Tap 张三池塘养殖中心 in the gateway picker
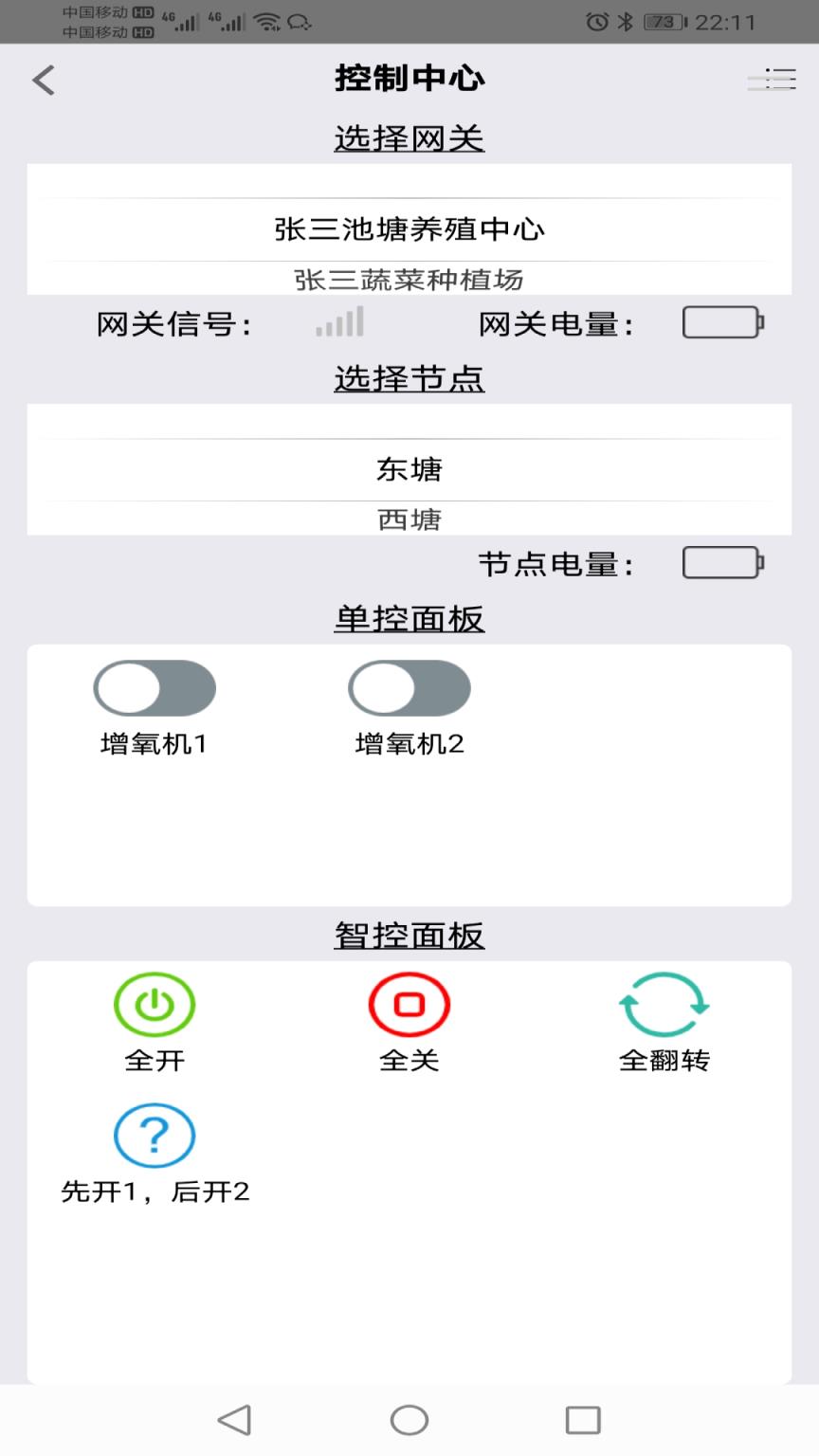 click(x=409, y=229)
